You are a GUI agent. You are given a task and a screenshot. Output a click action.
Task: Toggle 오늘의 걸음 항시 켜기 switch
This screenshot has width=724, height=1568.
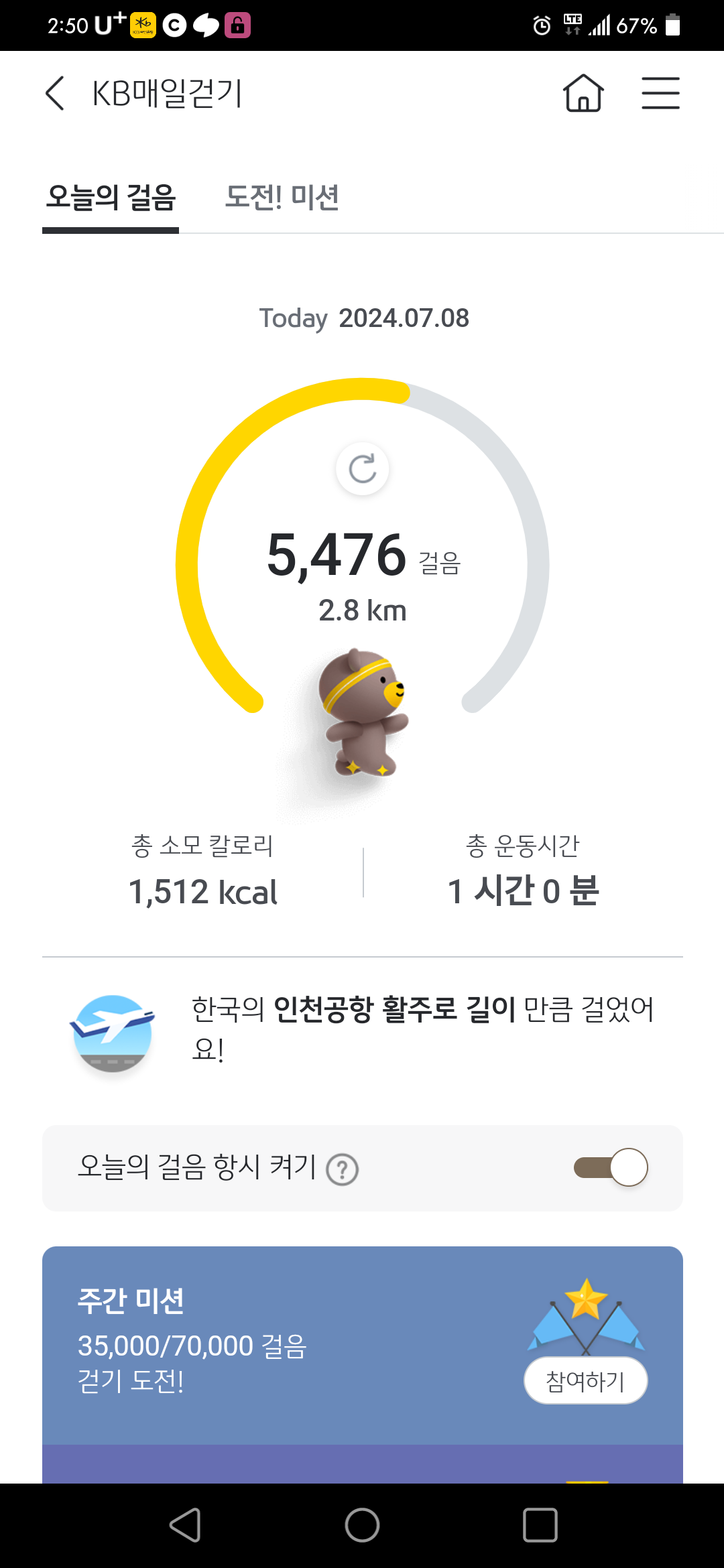pyautogui.click(x=611, y=1167)
